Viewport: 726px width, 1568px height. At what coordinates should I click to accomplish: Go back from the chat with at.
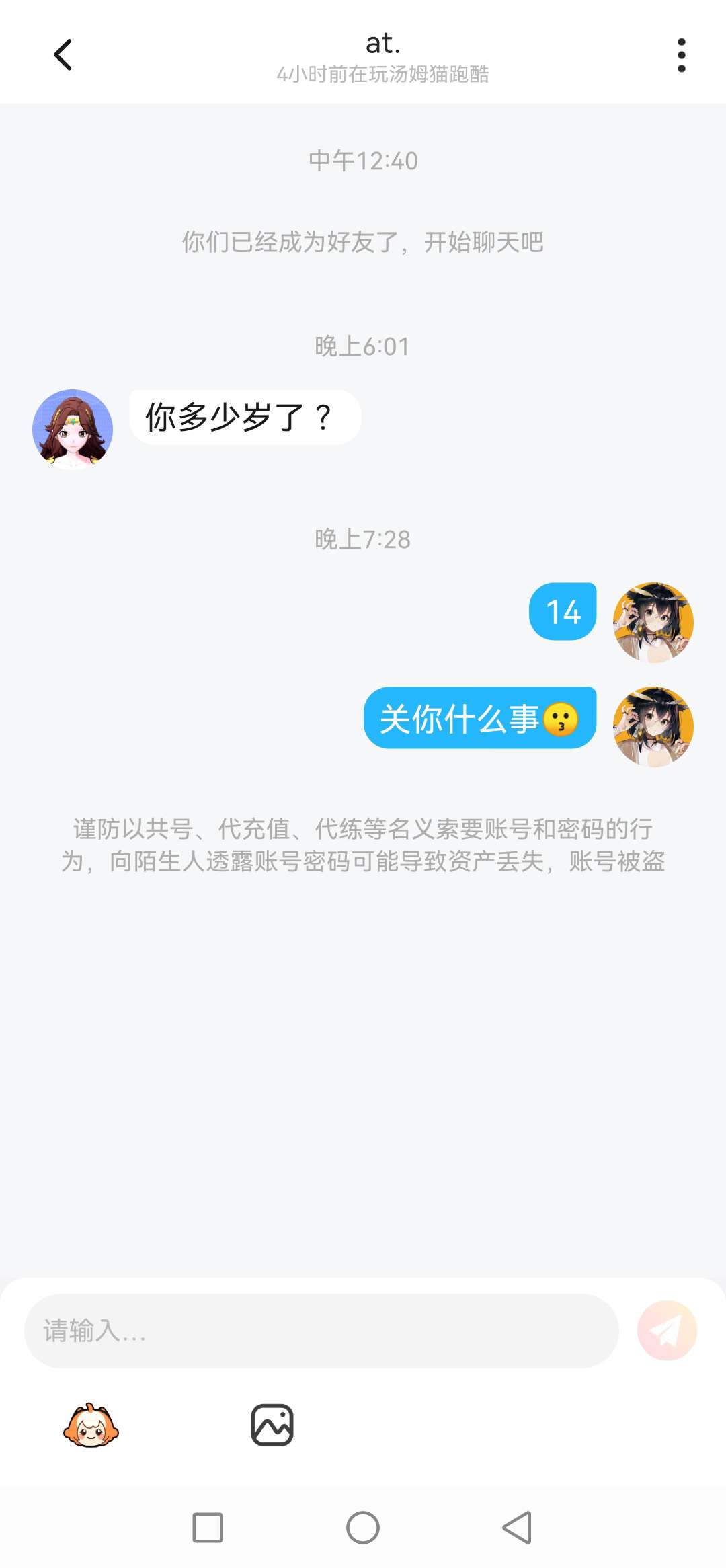coord(63,55)
